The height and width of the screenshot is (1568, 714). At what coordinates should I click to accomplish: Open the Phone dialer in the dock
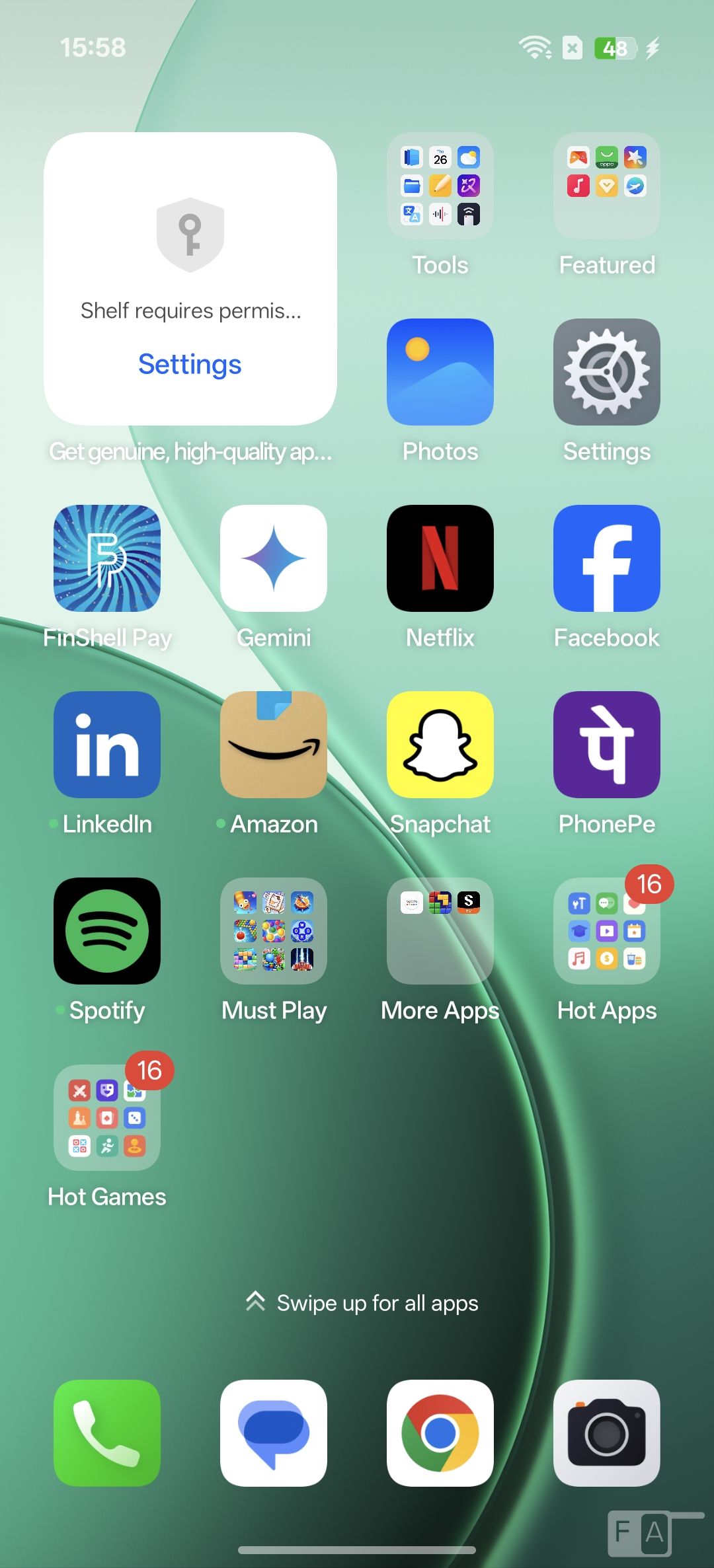(107, 1433)
